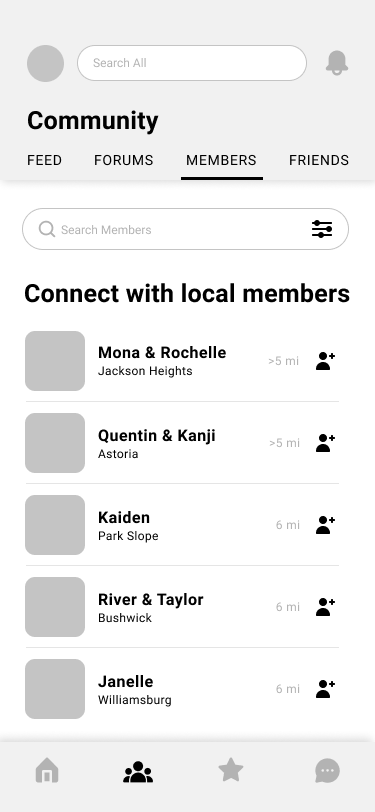This screenshot has width=375, height=812.
Task: Switch to the Feed tab
Action: pyautogui.click(x=45, y=160)
